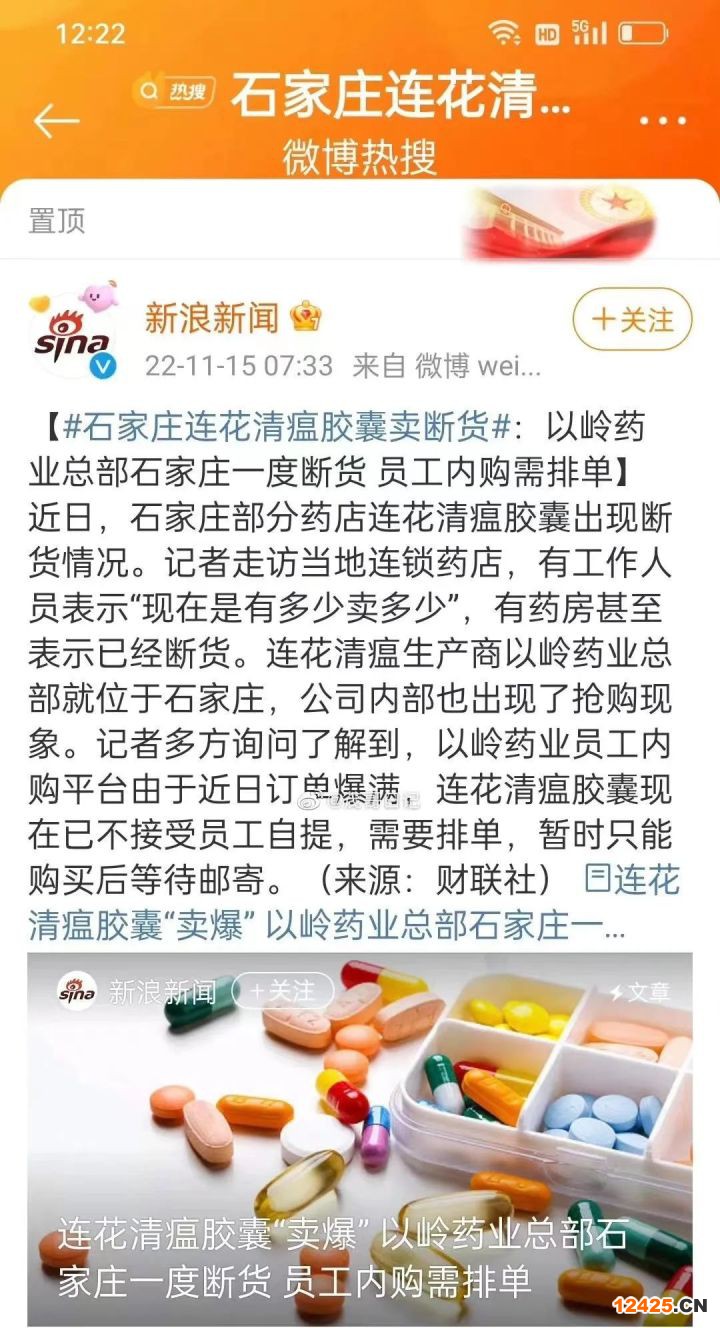The width and height of the screenshot is (720, 1328).
Task: Open the three-dot overflow menu
Action: click(x=662, y=121)
